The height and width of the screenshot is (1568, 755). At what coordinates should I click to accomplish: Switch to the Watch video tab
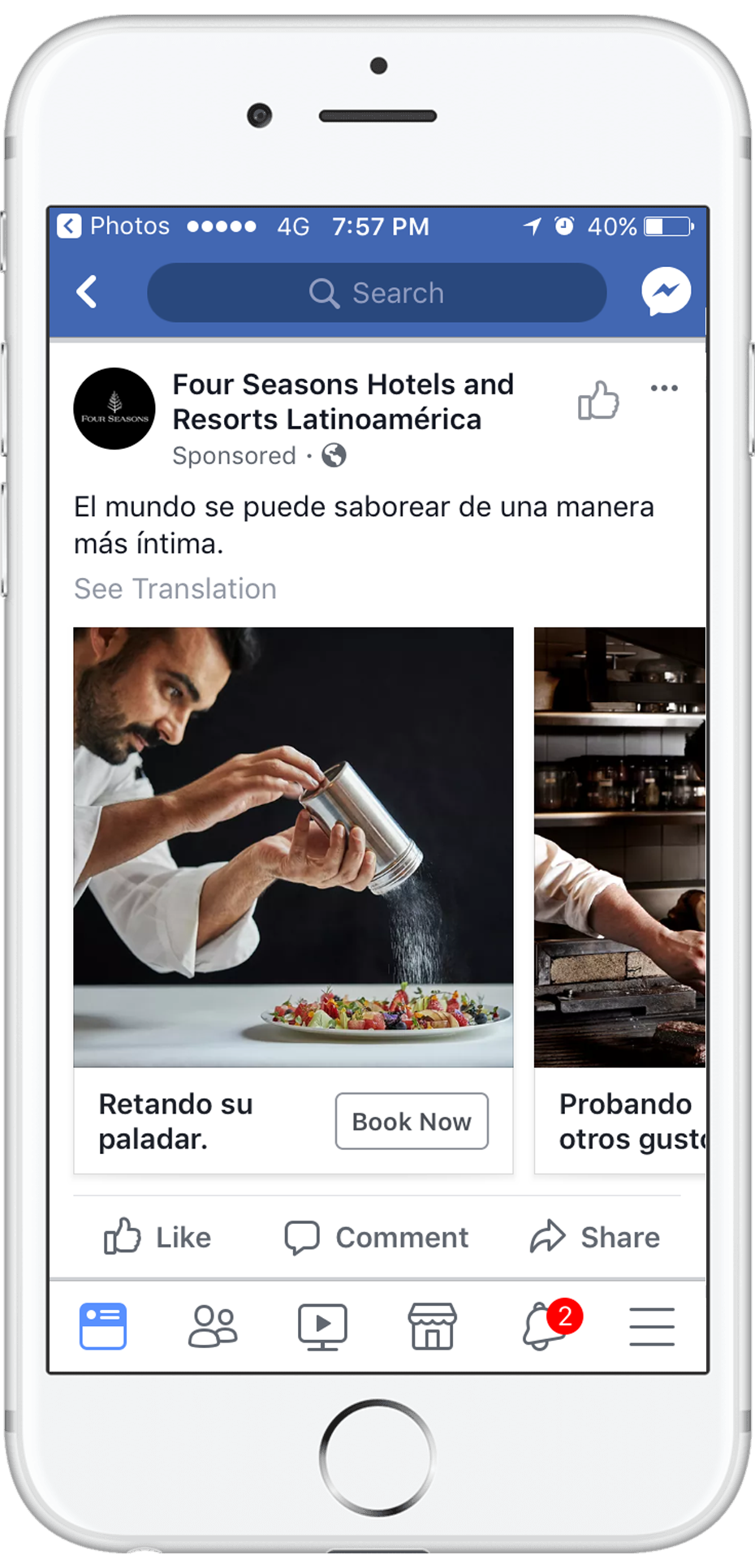pyautogui.click(x=322, y=1326)
